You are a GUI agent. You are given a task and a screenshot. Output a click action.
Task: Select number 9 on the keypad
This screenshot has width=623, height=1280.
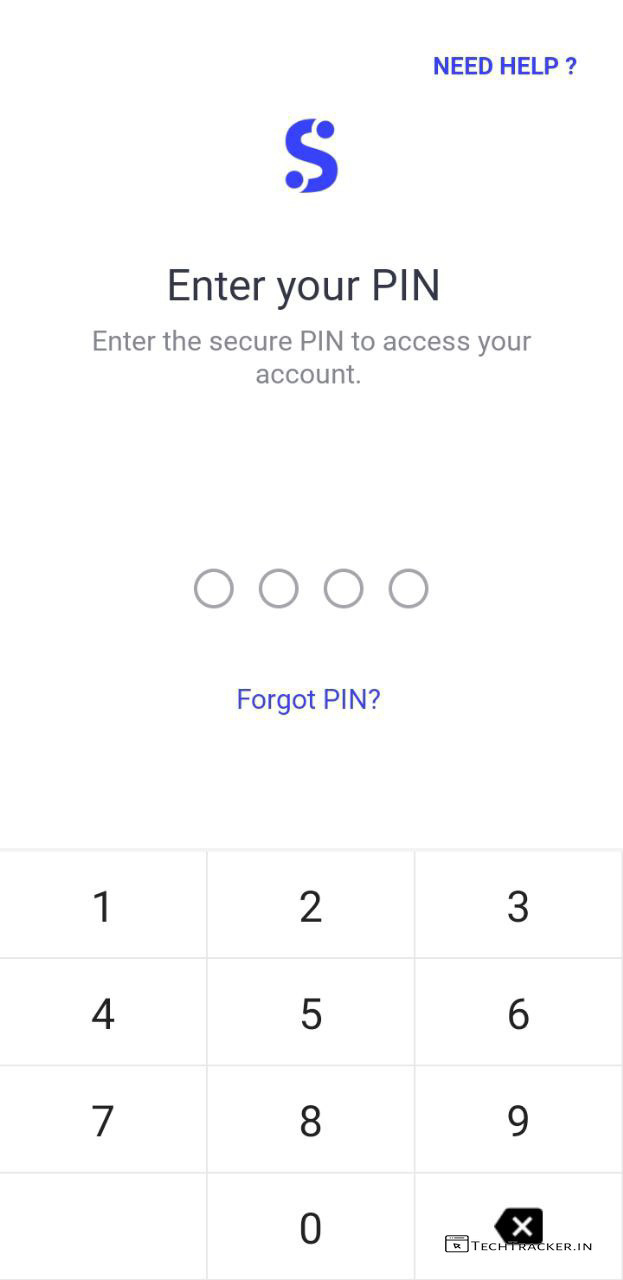[x=518, y=1121]
